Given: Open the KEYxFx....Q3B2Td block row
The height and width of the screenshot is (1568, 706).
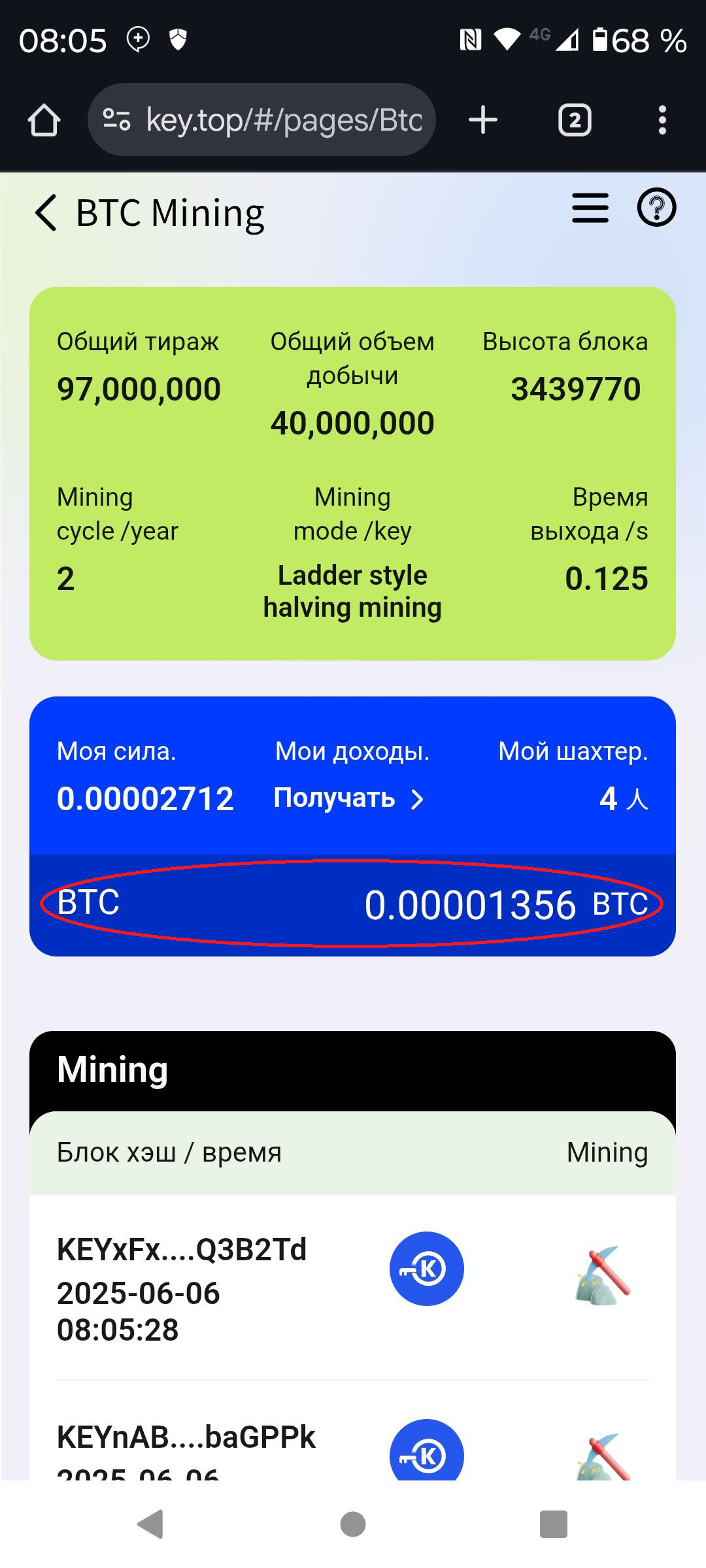Looking at the screenshot, I should 352,1287.
